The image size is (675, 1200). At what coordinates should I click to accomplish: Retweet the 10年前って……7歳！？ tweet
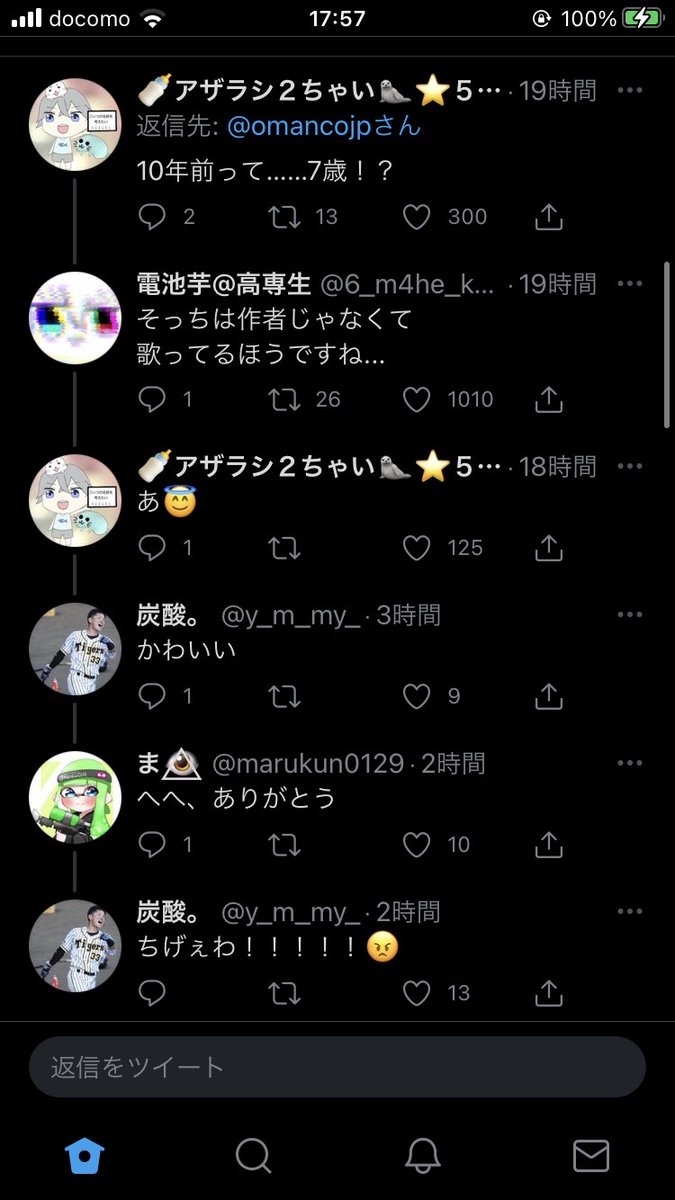[285, 217]
